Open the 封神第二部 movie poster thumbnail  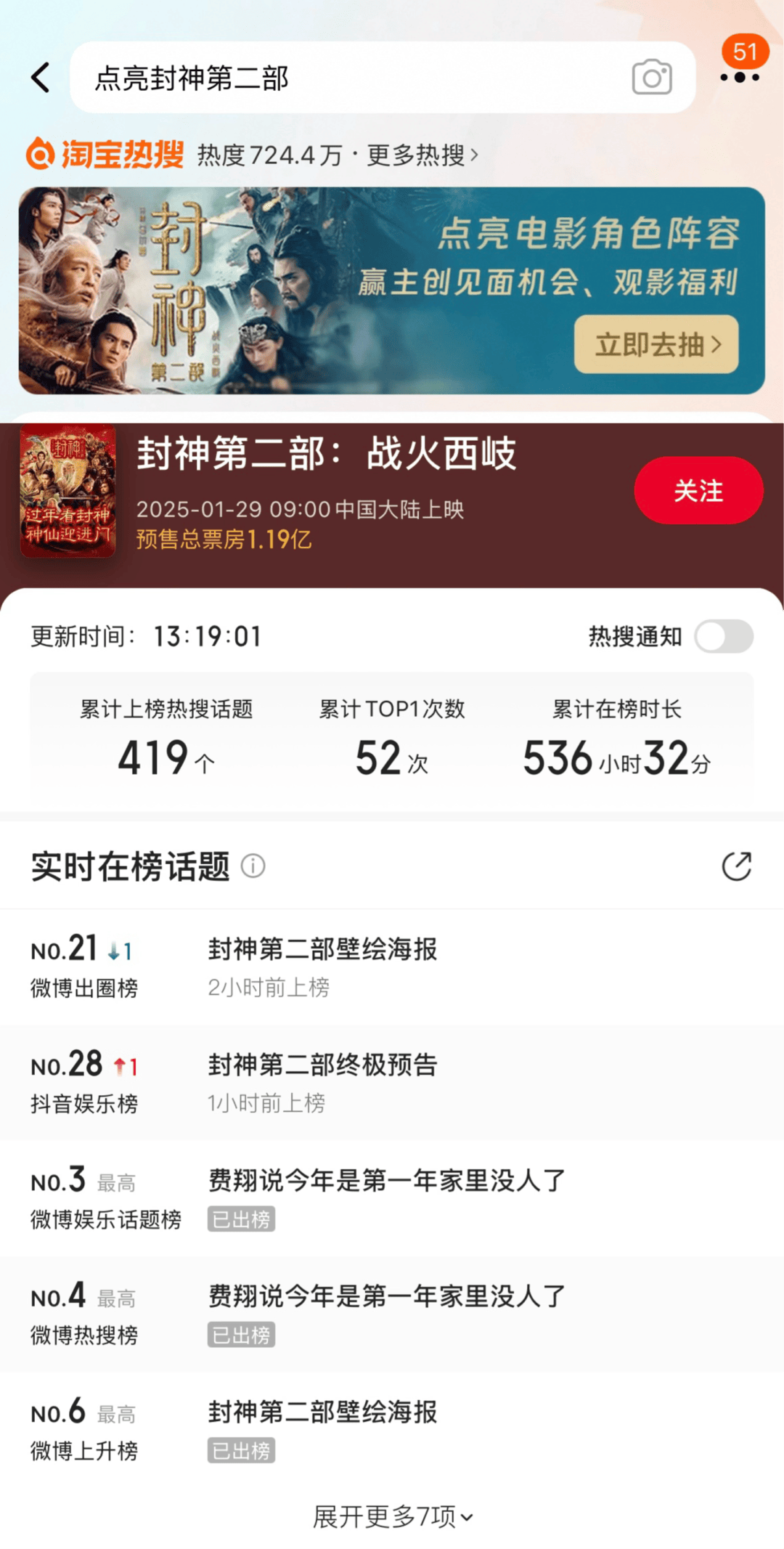(x=68, y=492)
